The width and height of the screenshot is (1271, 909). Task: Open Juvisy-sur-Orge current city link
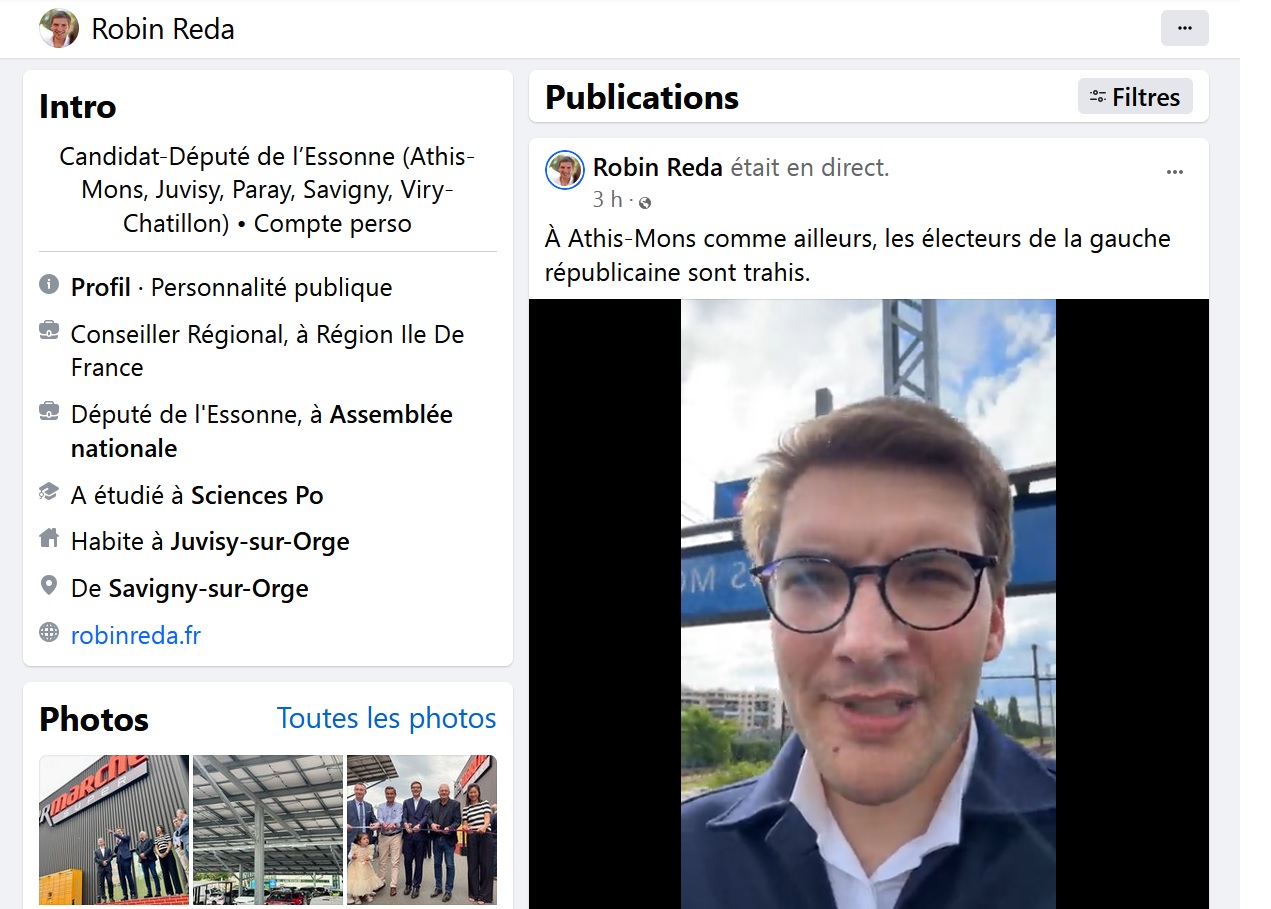259,542
